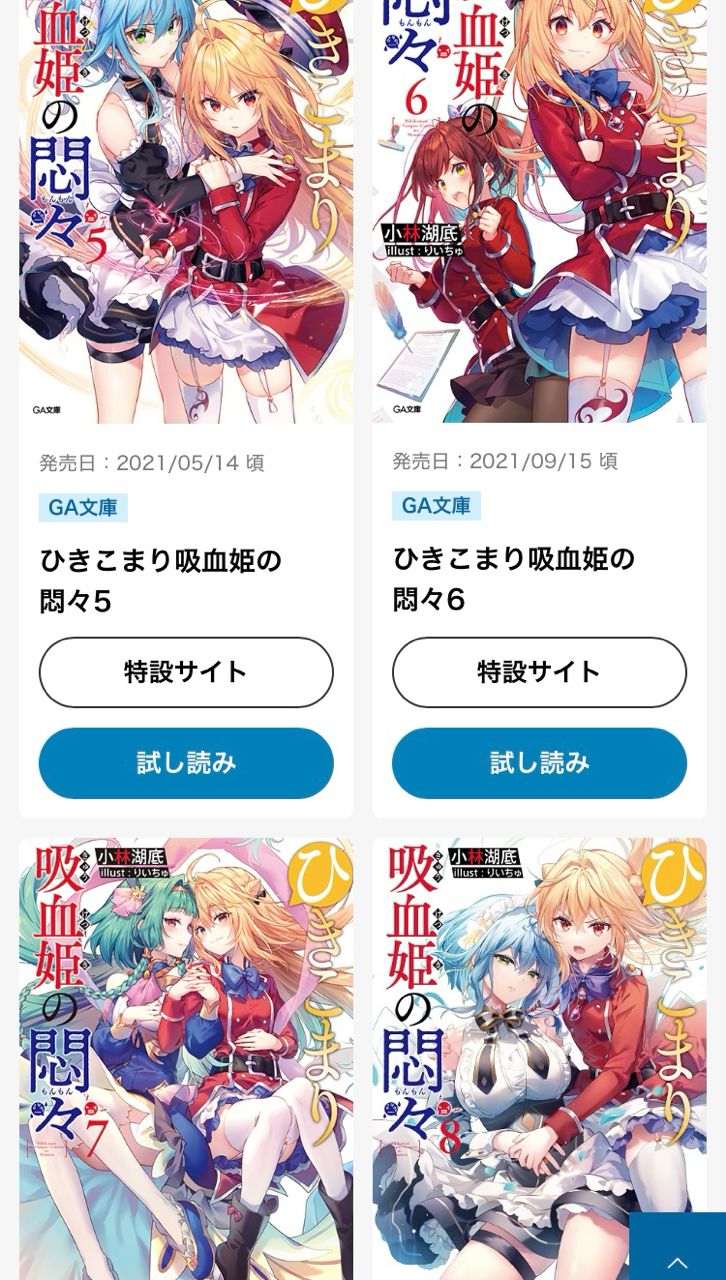This screenshot has height=1280, width=726.
Task: Open 特設サイト for ひきこまり吸血姫の悶々5
Action: tap(186, 672)
